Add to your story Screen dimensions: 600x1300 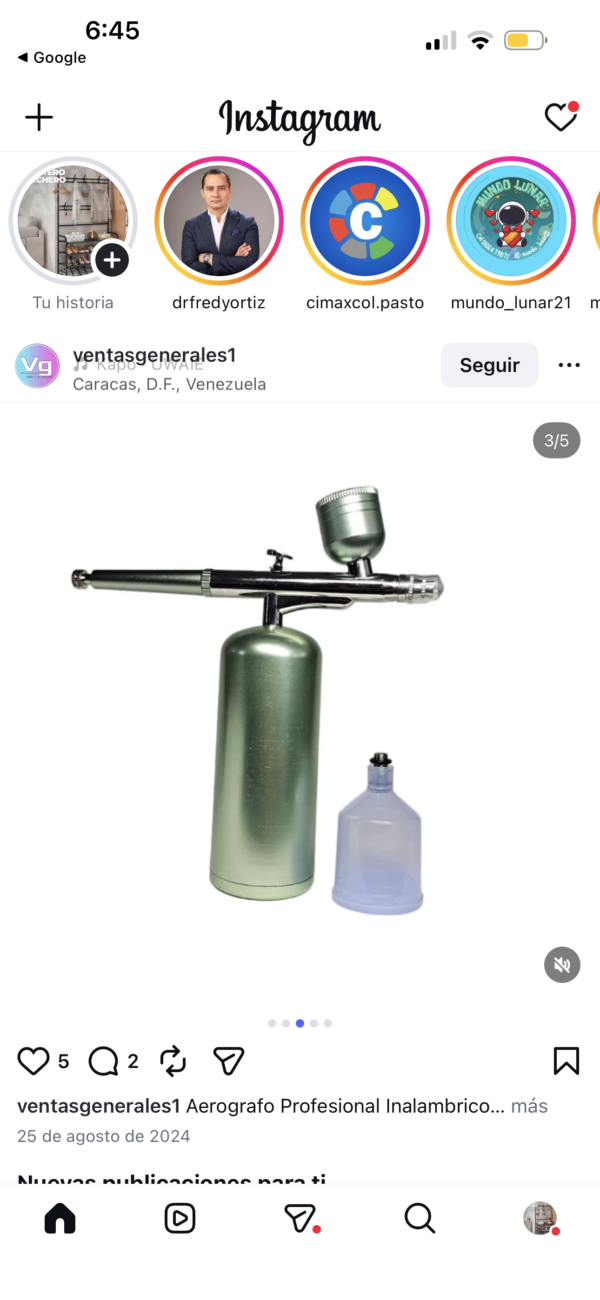coord(111,261)
